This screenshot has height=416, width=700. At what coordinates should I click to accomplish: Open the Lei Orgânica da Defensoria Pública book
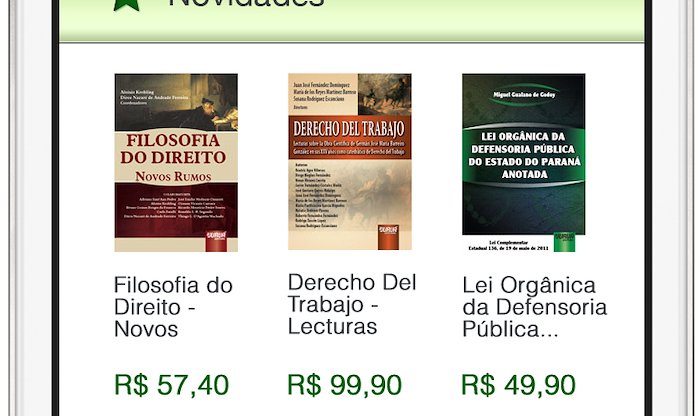(x=523, y=162)
